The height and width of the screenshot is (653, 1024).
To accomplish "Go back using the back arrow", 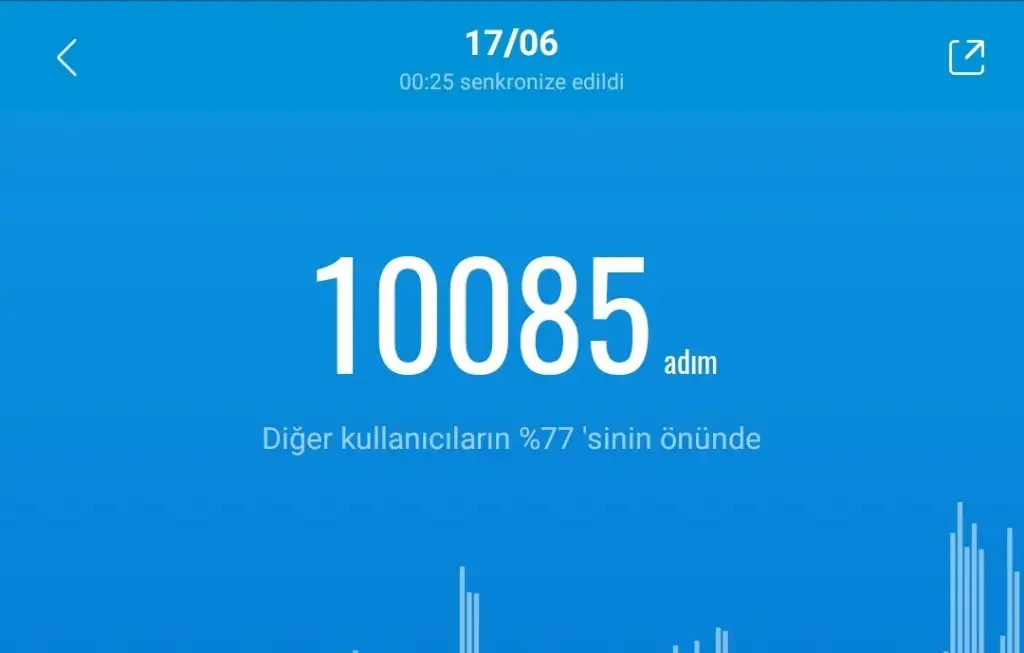I will coord(67,58).
